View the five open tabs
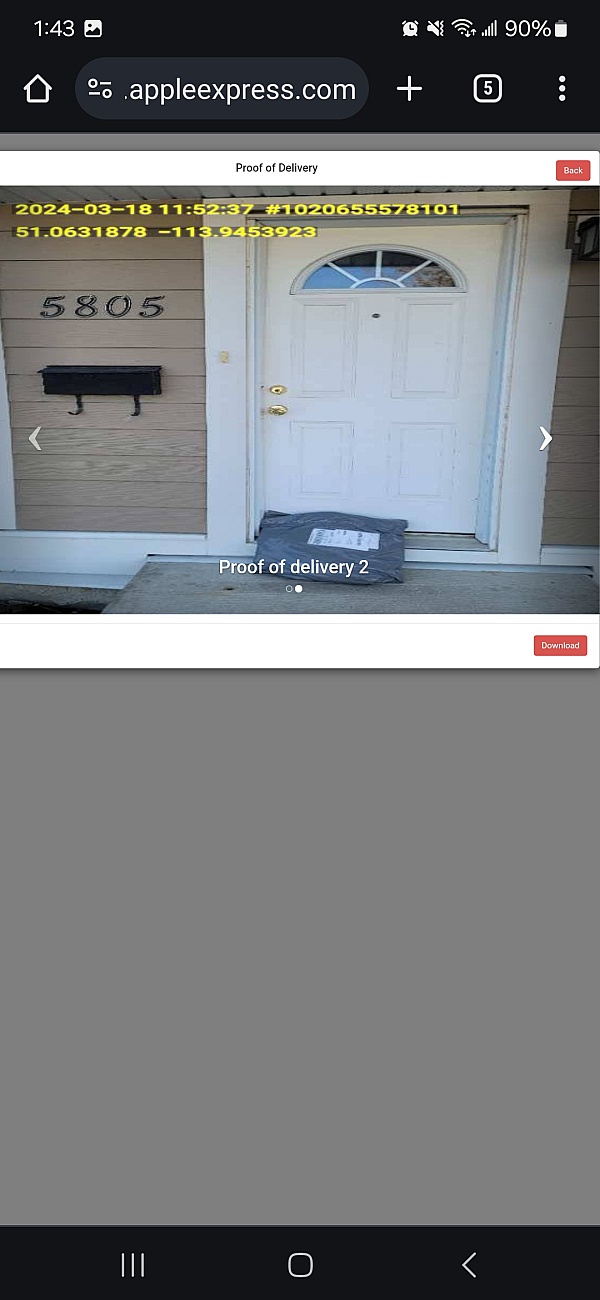Image resolution: width=600 pixels, height=1300 pixels. point(487,89)
